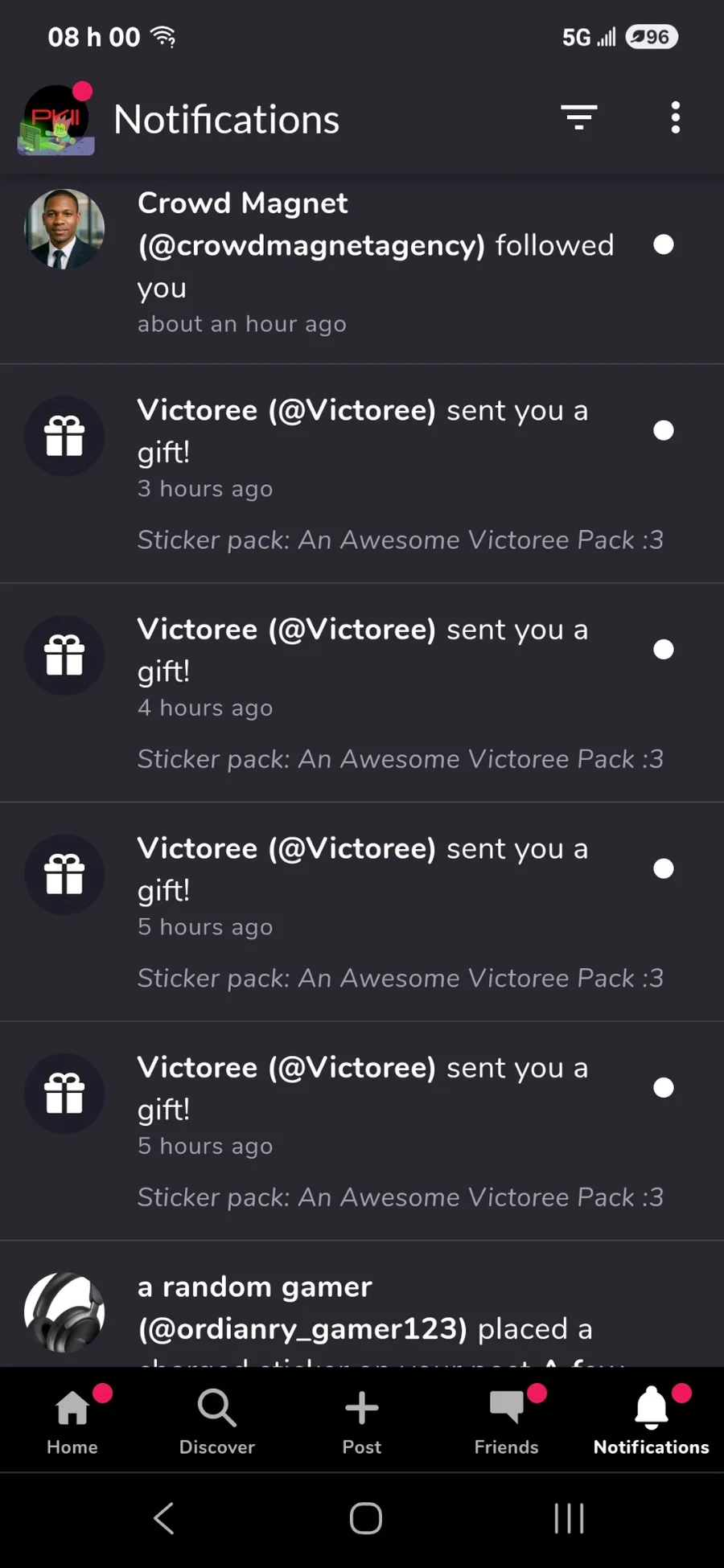
Task: Open the notification filter options
Action: [578, 118]
